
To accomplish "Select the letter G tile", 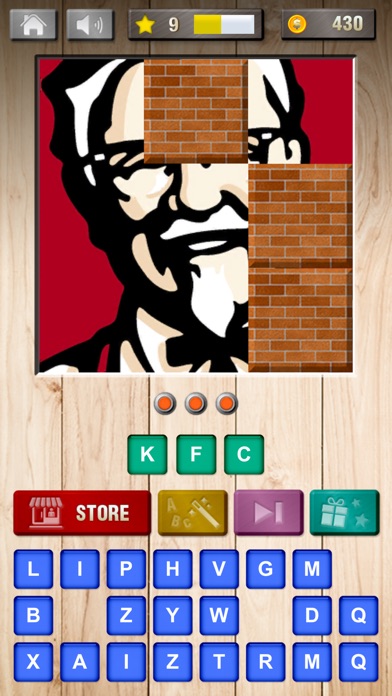I will [x=265, y=569].
